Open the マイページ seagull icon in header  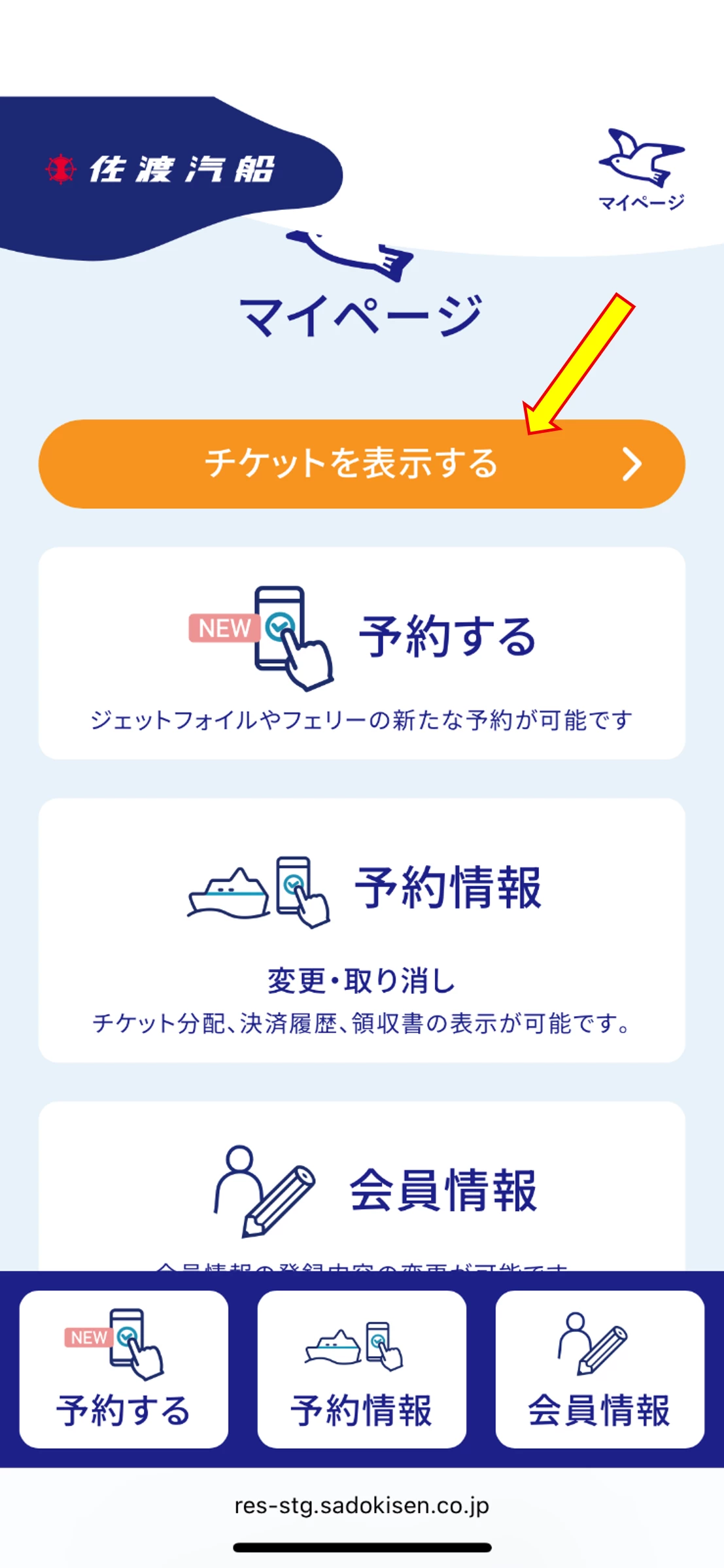[x=641, y=169]
